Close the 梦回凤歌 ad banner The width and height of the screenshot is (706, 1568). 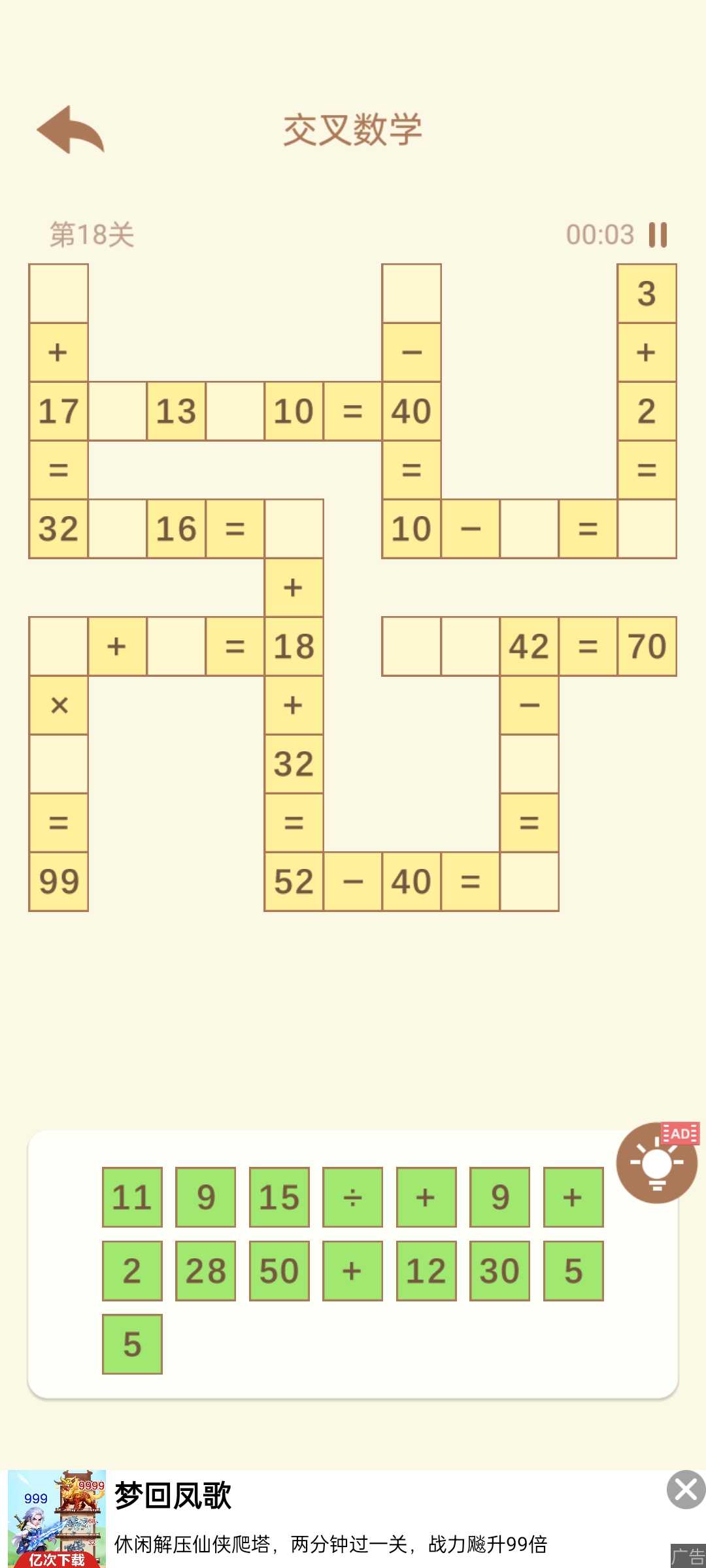(x=685, y=1489)
